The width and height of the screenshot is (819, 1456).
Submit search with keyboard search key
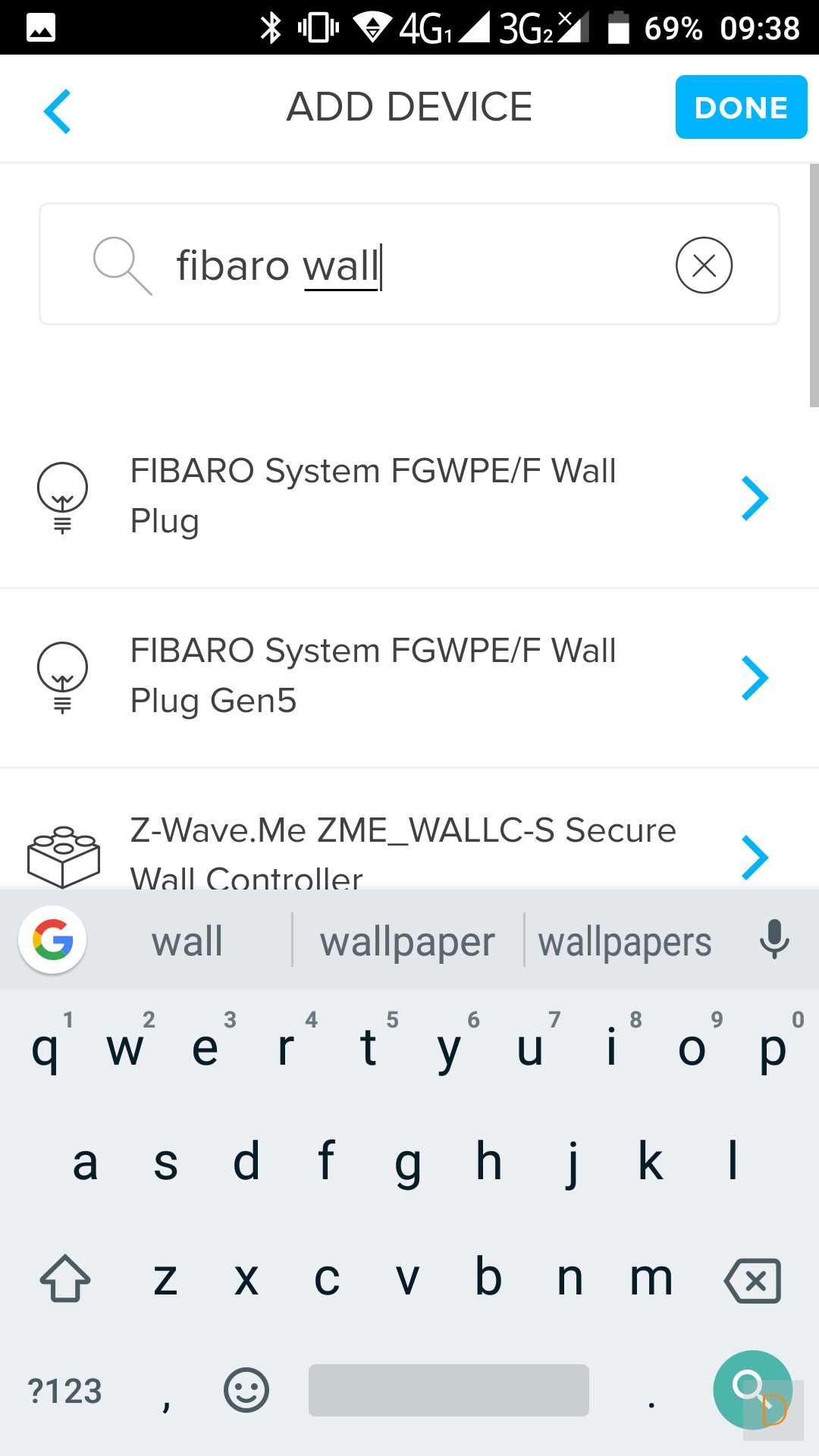[751, 1389]
